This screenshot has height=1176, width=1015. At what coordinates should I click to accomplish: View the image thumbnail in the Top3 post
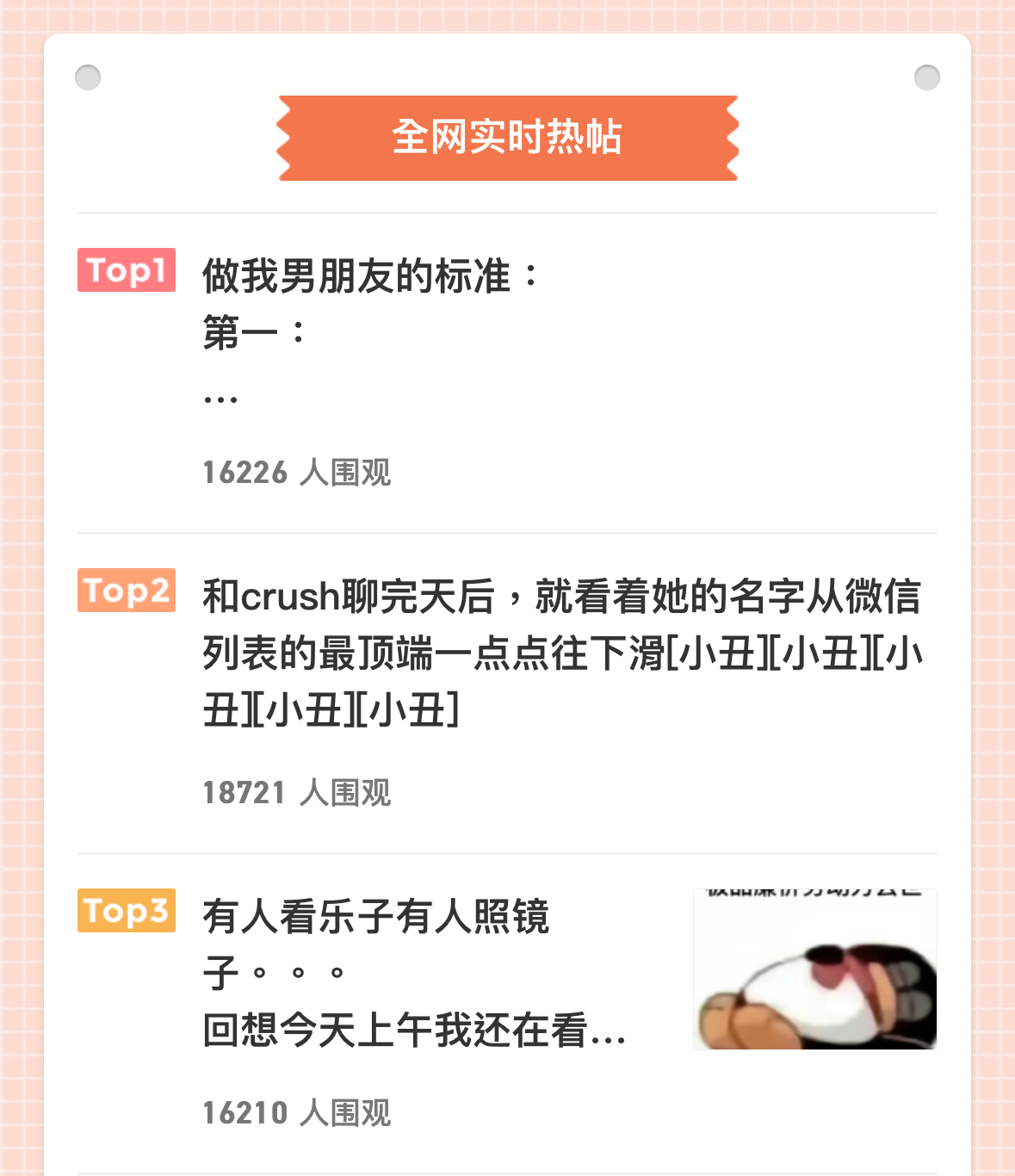[x=814, y=969]
